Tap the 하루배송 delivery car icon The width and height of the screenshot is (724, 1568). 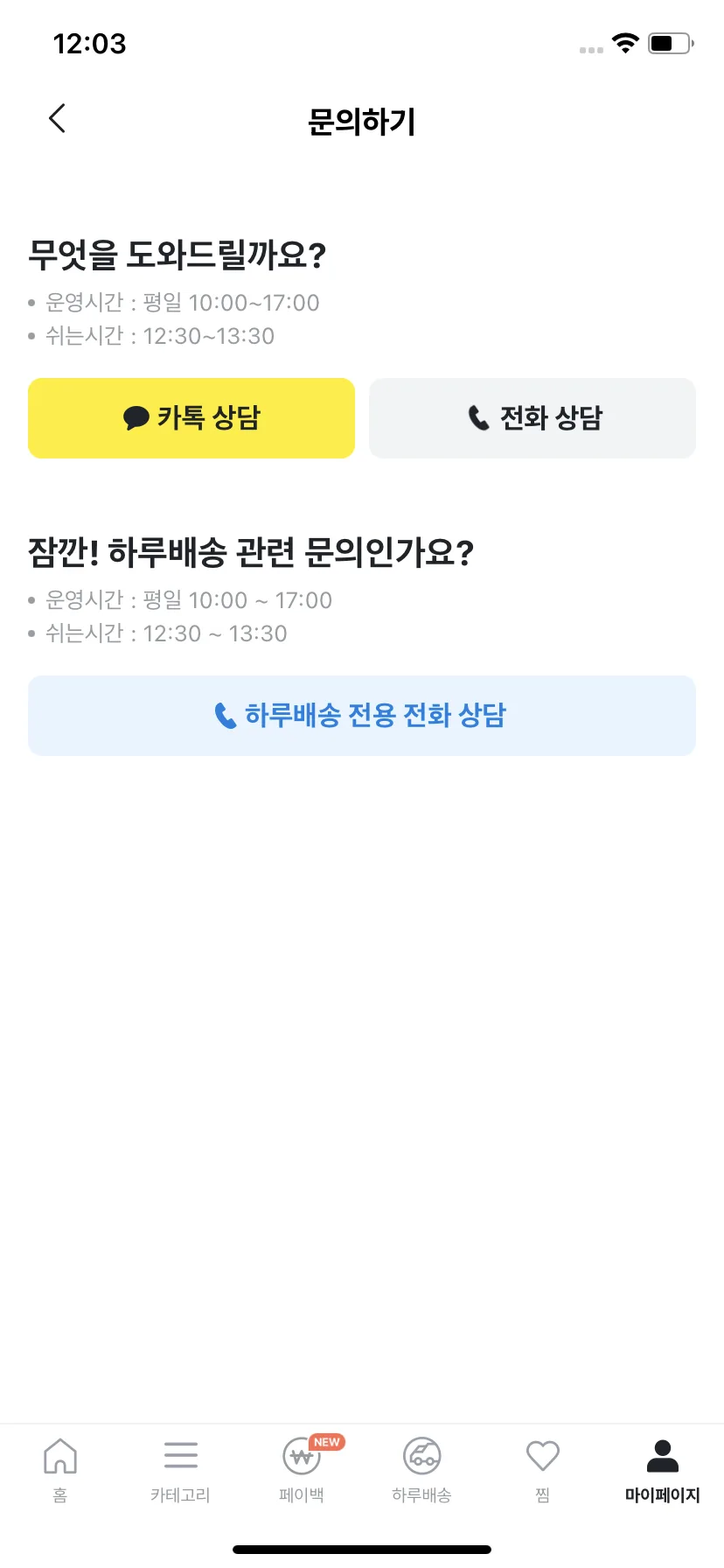coord(421,1456)
